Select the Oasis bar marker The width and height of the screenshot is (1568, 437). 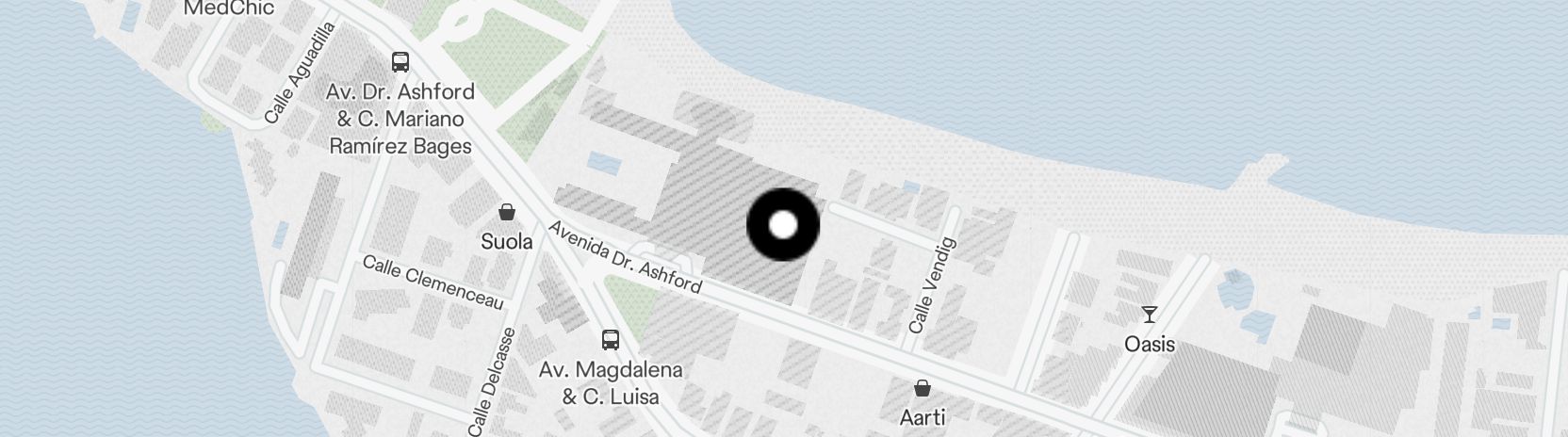point(1149,315)
